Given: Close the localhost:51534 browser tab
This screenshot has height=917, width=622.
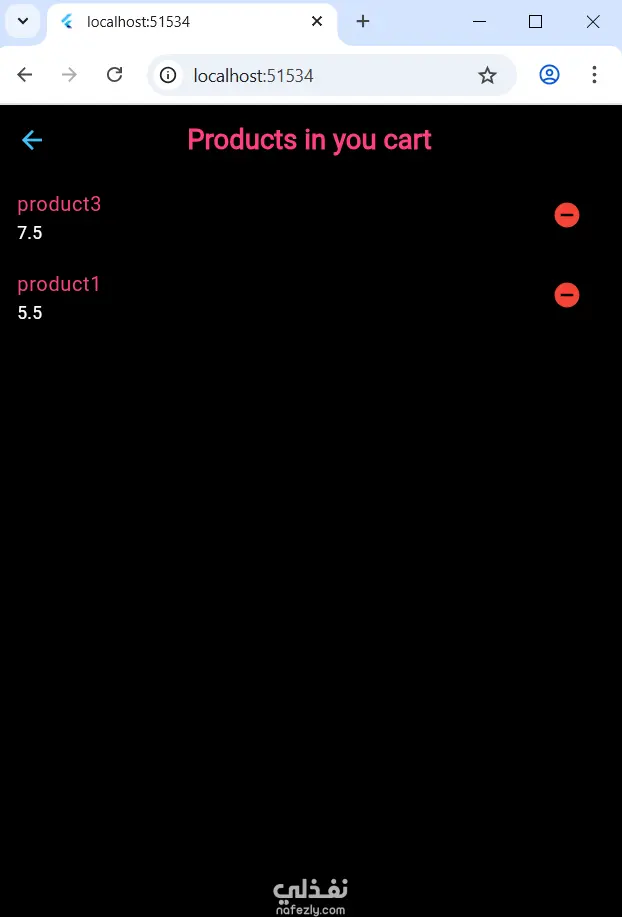Looking at the screenshot, I should click(x=317, y=21).
